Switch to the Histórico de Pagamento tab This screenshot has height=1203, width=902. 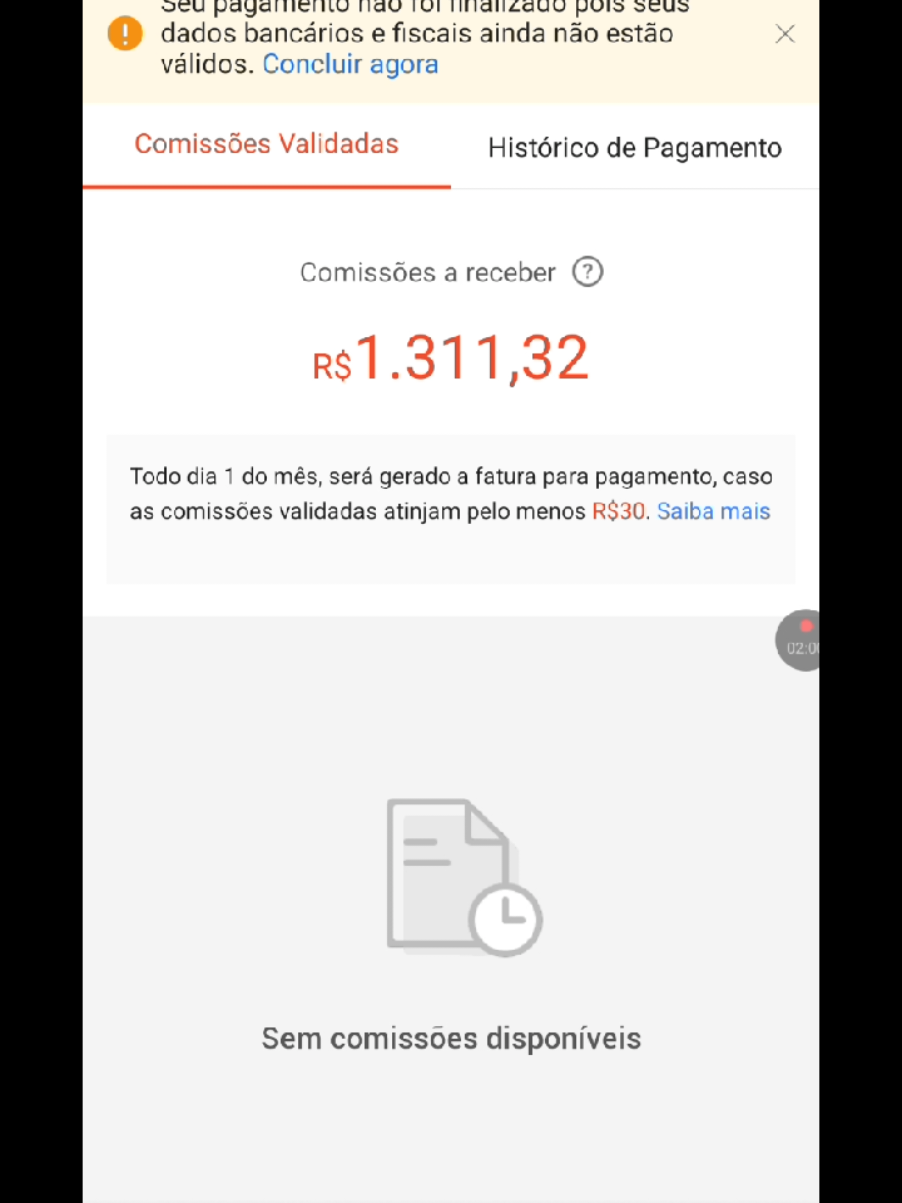[634, 147]
